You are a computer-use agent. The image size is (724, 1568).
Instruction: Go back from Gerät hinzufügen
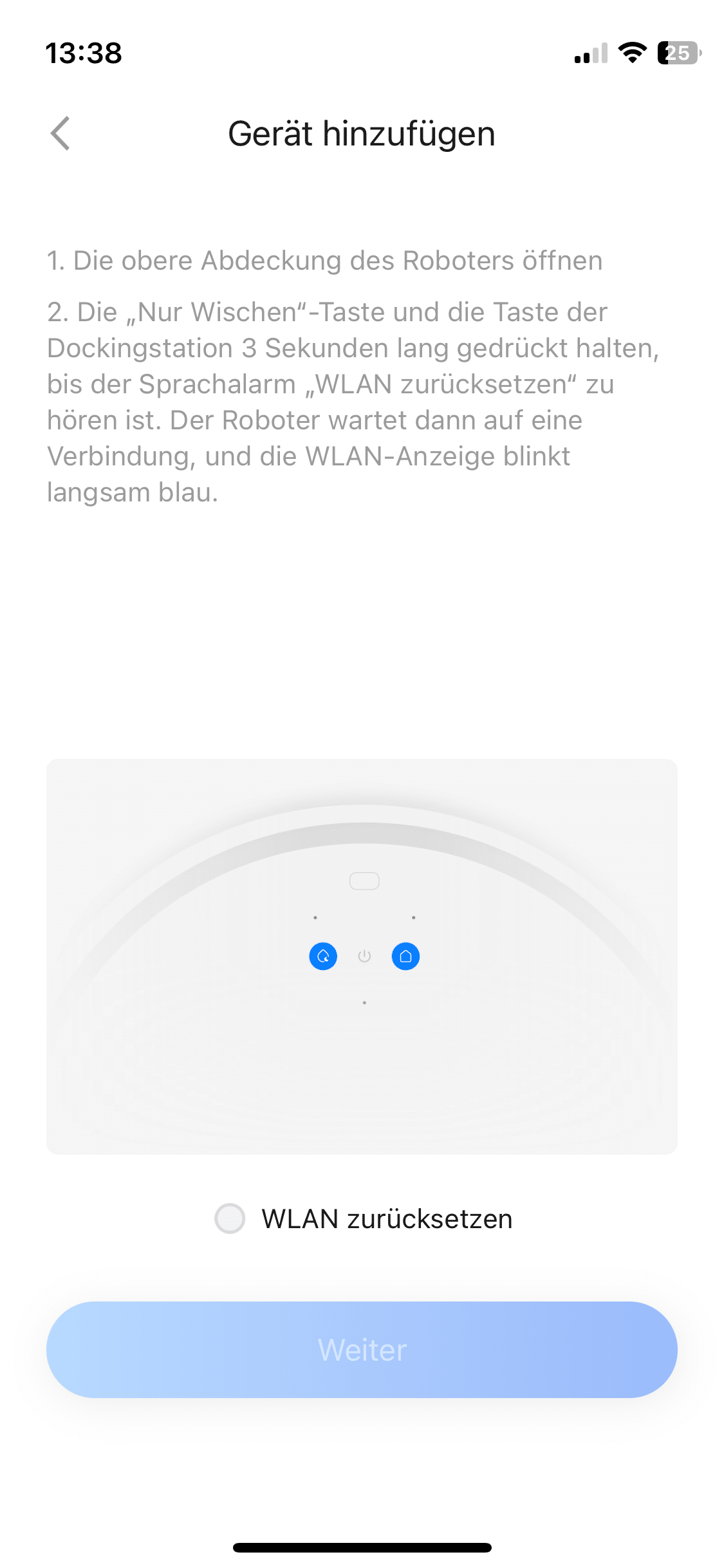(60, 134)
